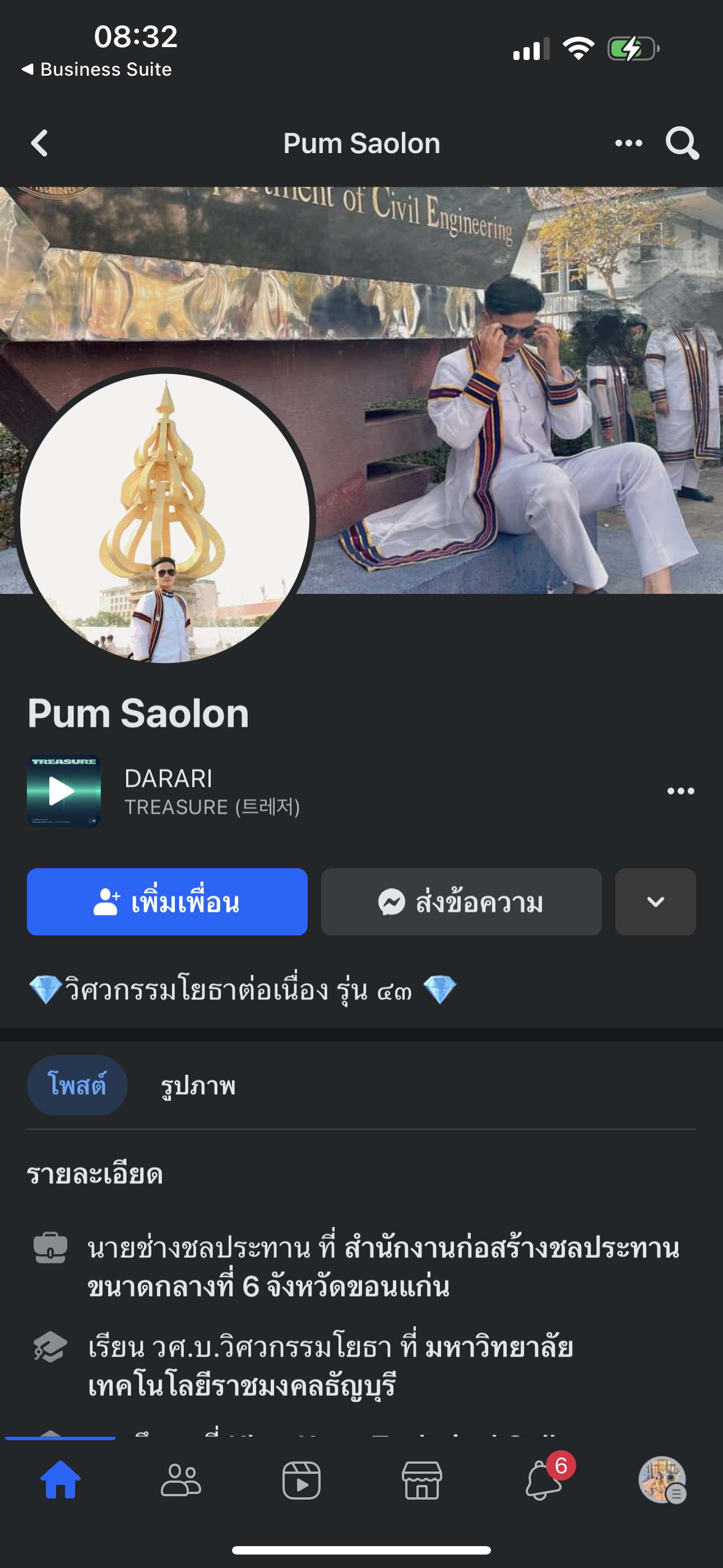Search within this profile
This screenshot has width=723, height=1568.
[x=682, y=144]
